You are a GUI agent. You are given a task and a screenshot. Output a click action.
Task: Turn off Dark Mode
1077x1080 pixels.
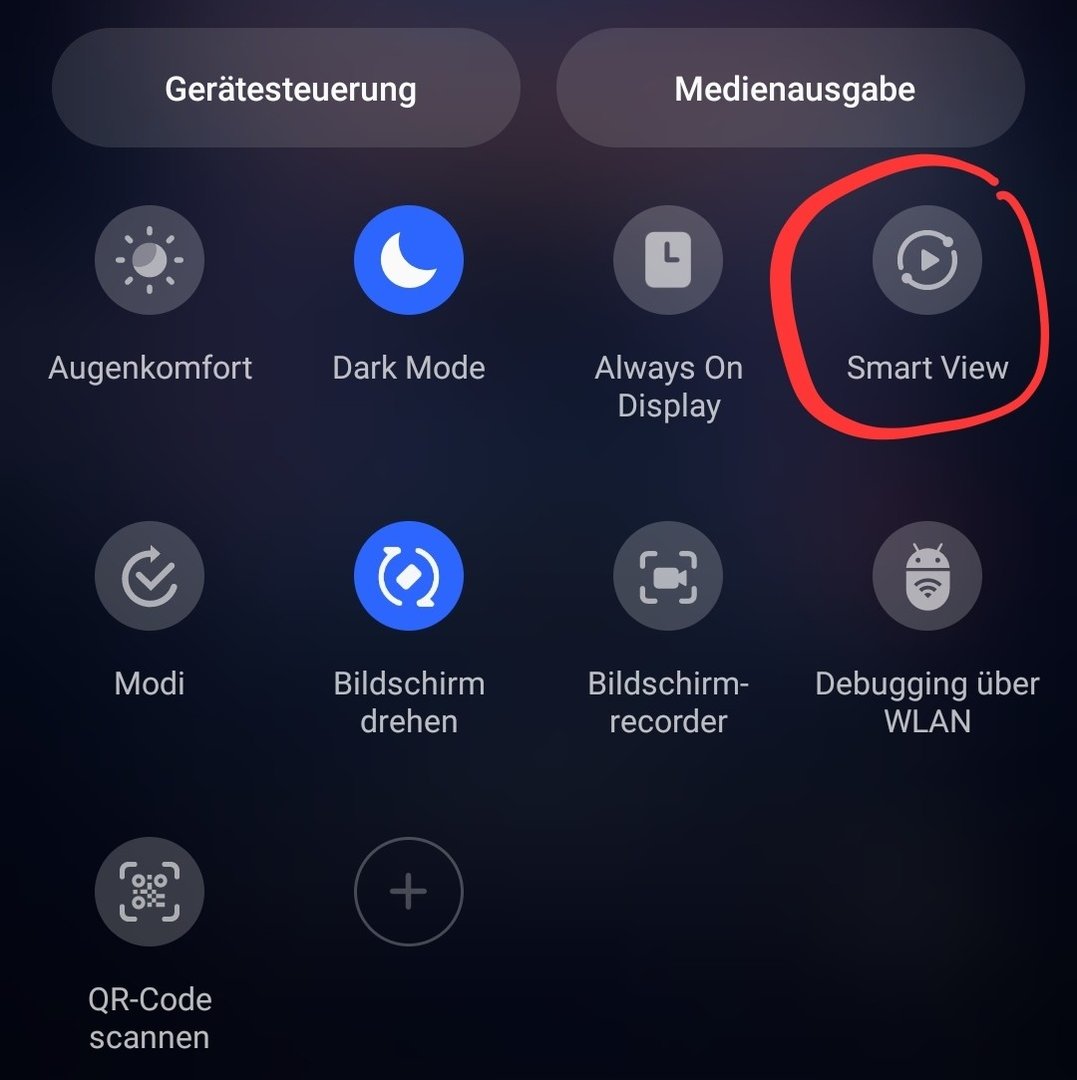click(x=408, y=260)
